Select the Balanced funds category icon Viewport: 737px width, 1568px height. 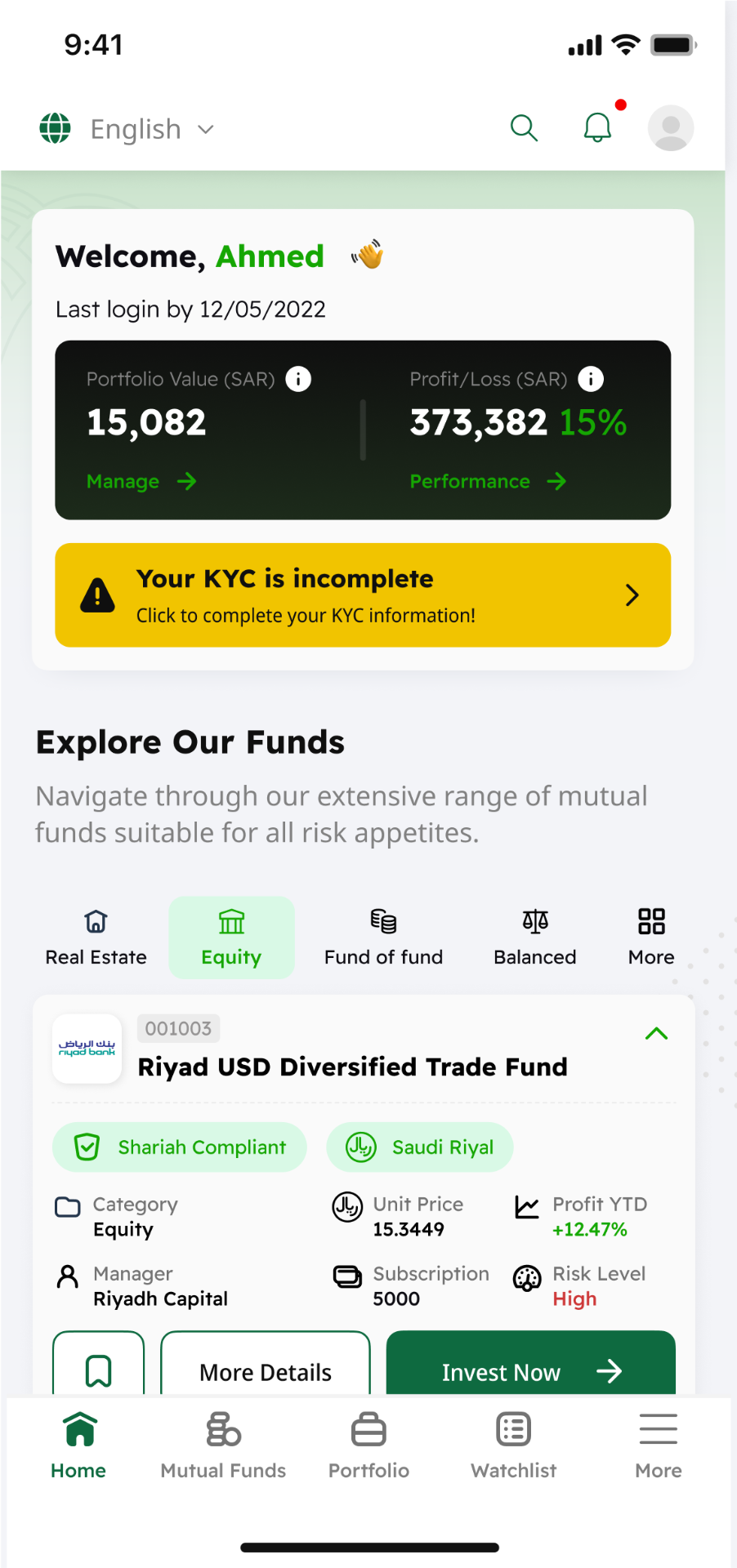pos(534,920)
